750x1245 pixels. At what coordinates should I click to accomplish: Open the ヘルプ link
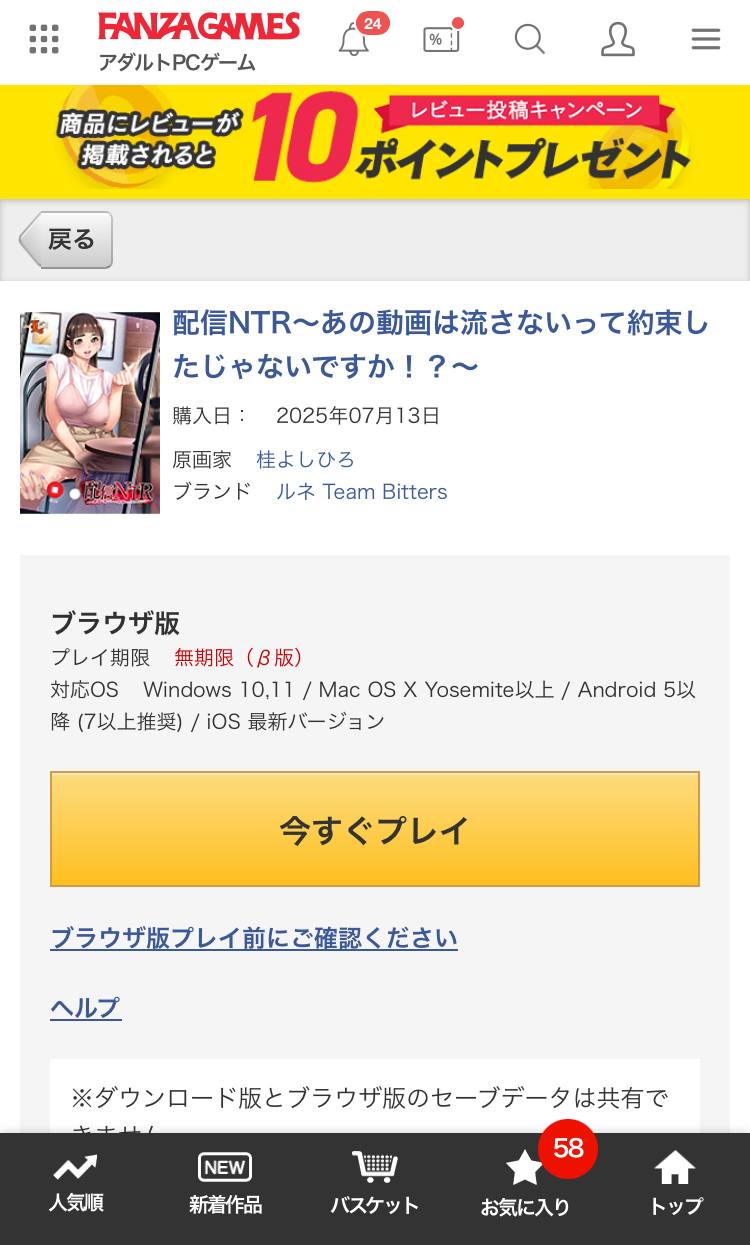pos(86,1008)
